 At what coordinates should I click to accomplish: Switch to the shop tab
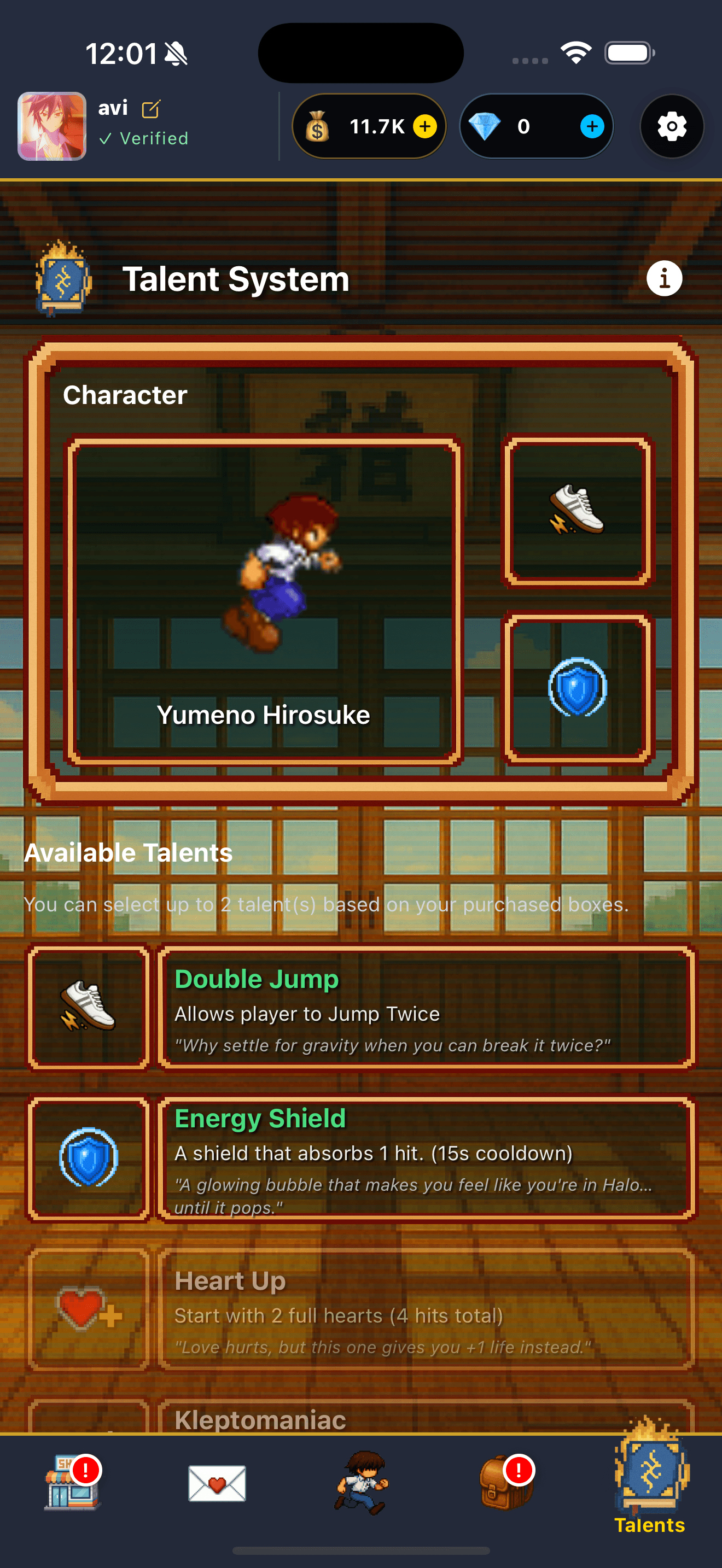tap(72, 1483)
